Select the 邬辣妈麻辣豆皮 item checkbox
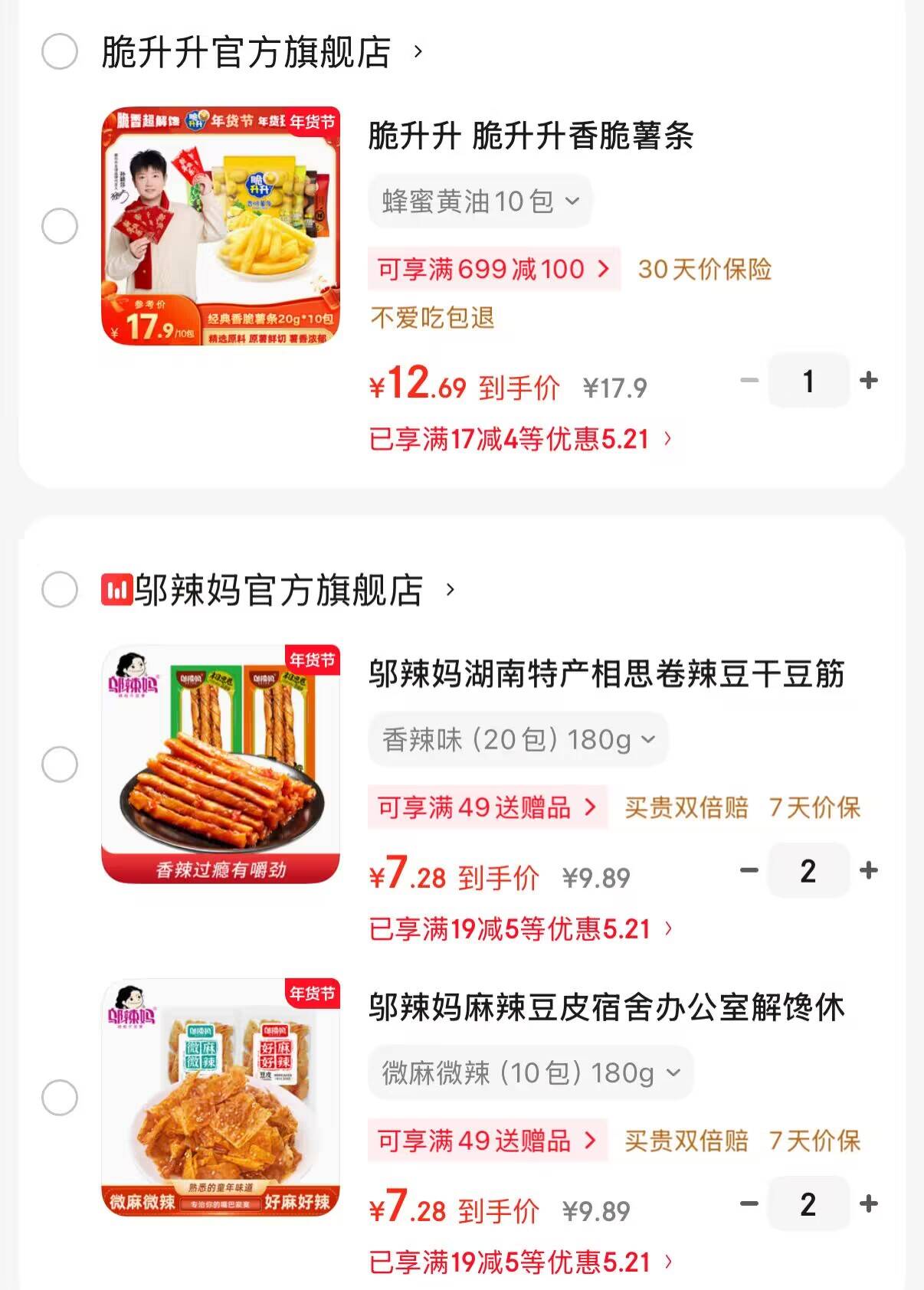 [x=60, y=1098]
